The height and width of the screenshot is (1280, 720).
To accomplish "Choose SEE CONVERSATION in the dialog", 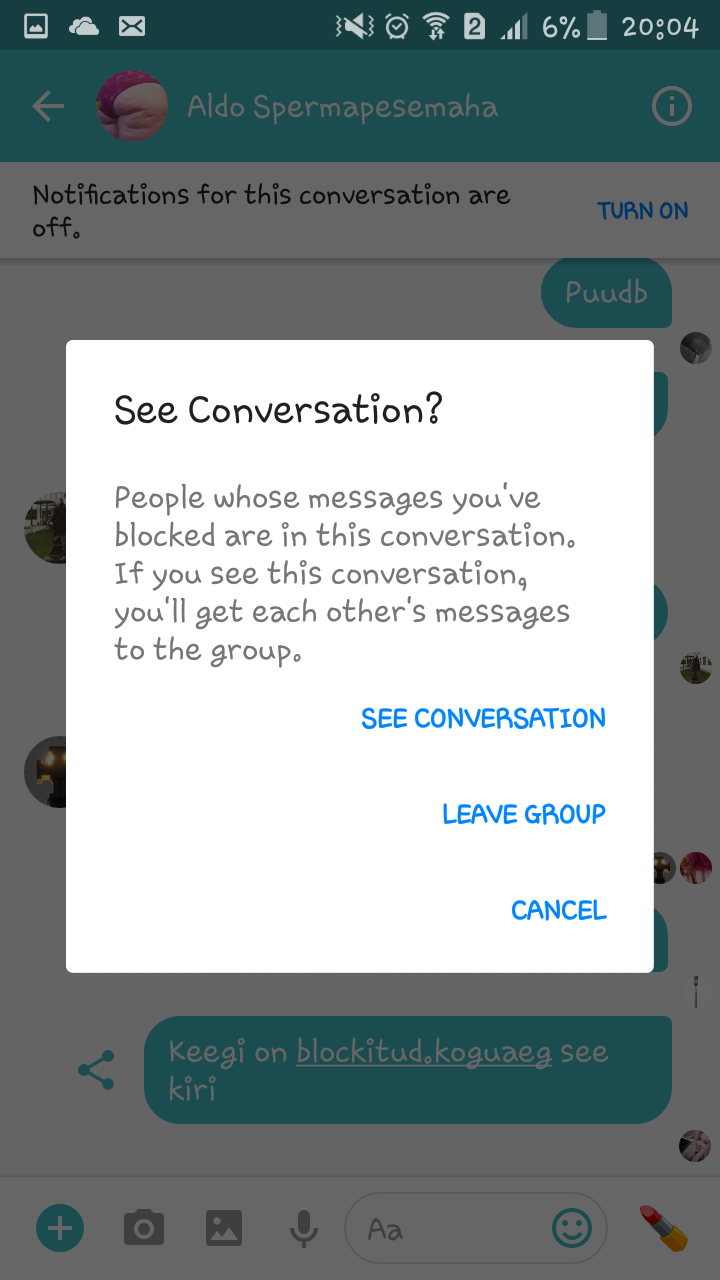I will coord(483,719).
